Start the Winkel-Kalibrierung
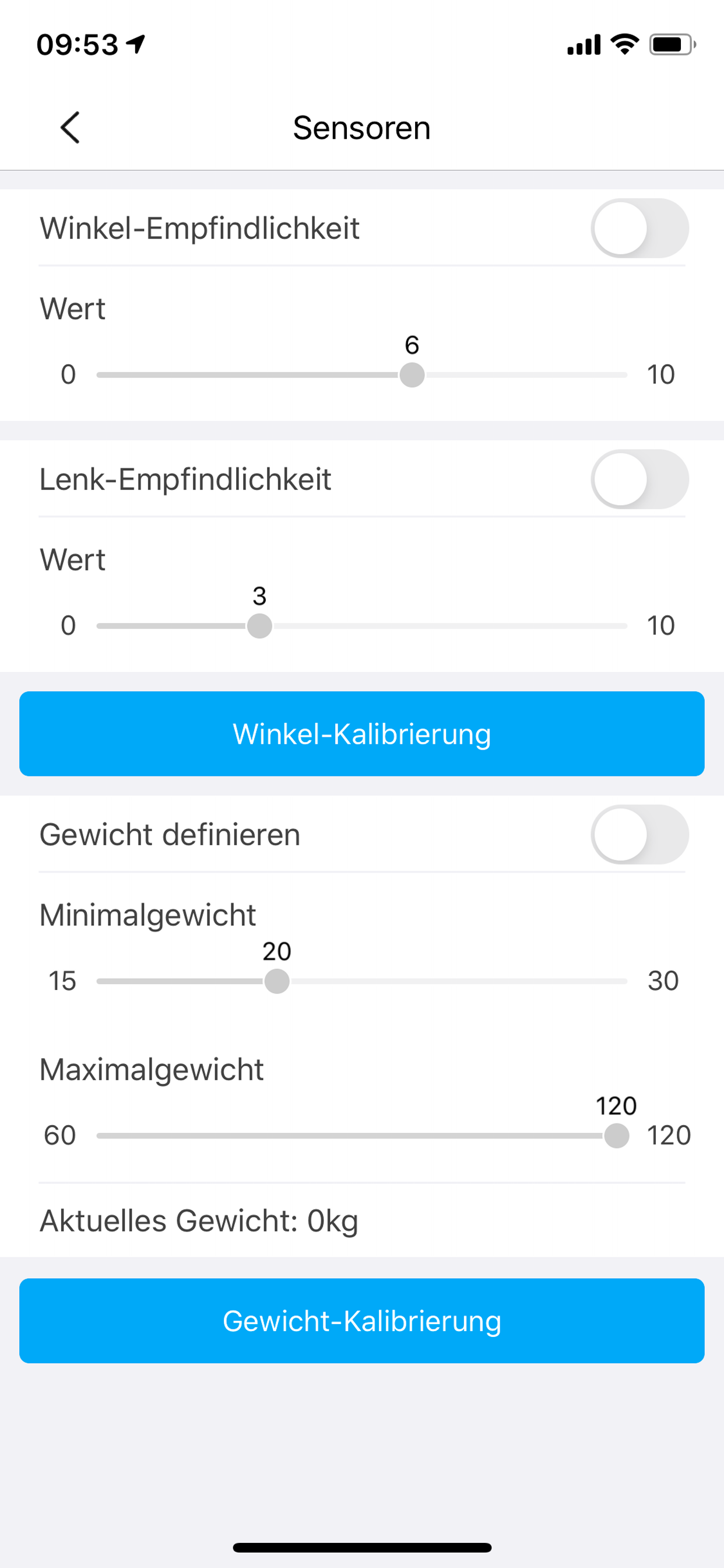Viewport: 724px width, 1568px height. point(362,733)
